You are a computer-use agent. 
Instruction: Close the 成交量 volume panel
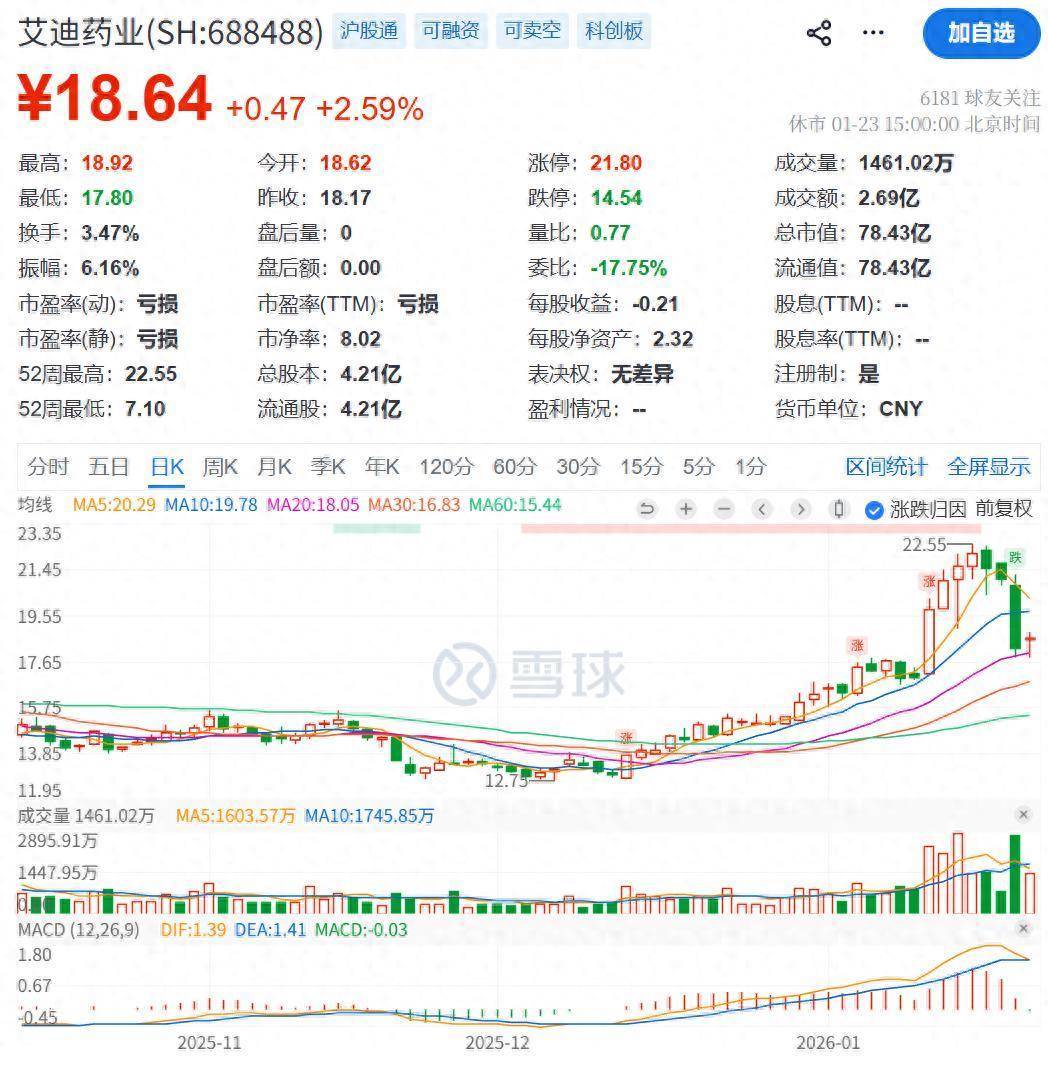1023,815
